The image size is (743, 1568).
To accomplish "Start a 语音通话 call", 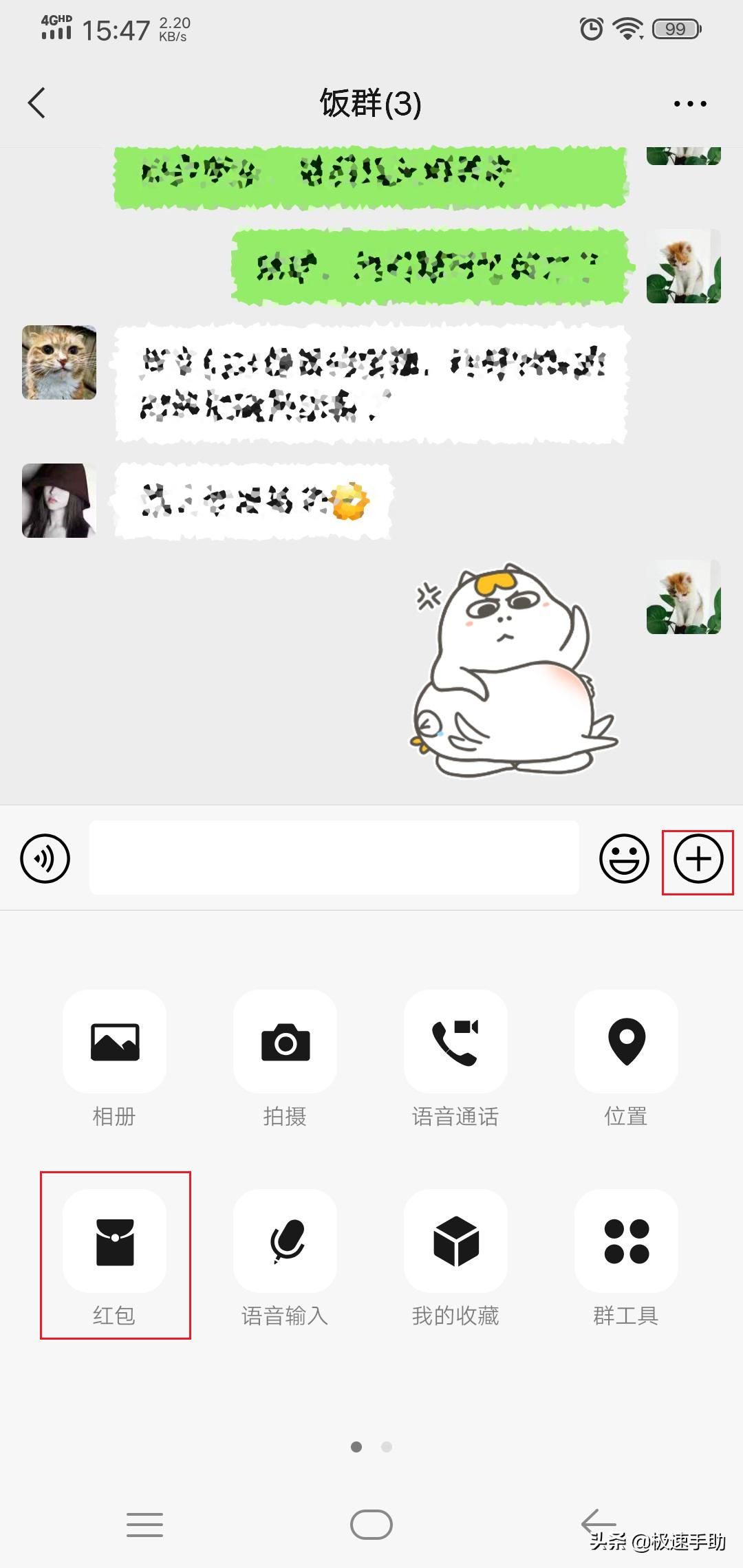I will 455,1041.
